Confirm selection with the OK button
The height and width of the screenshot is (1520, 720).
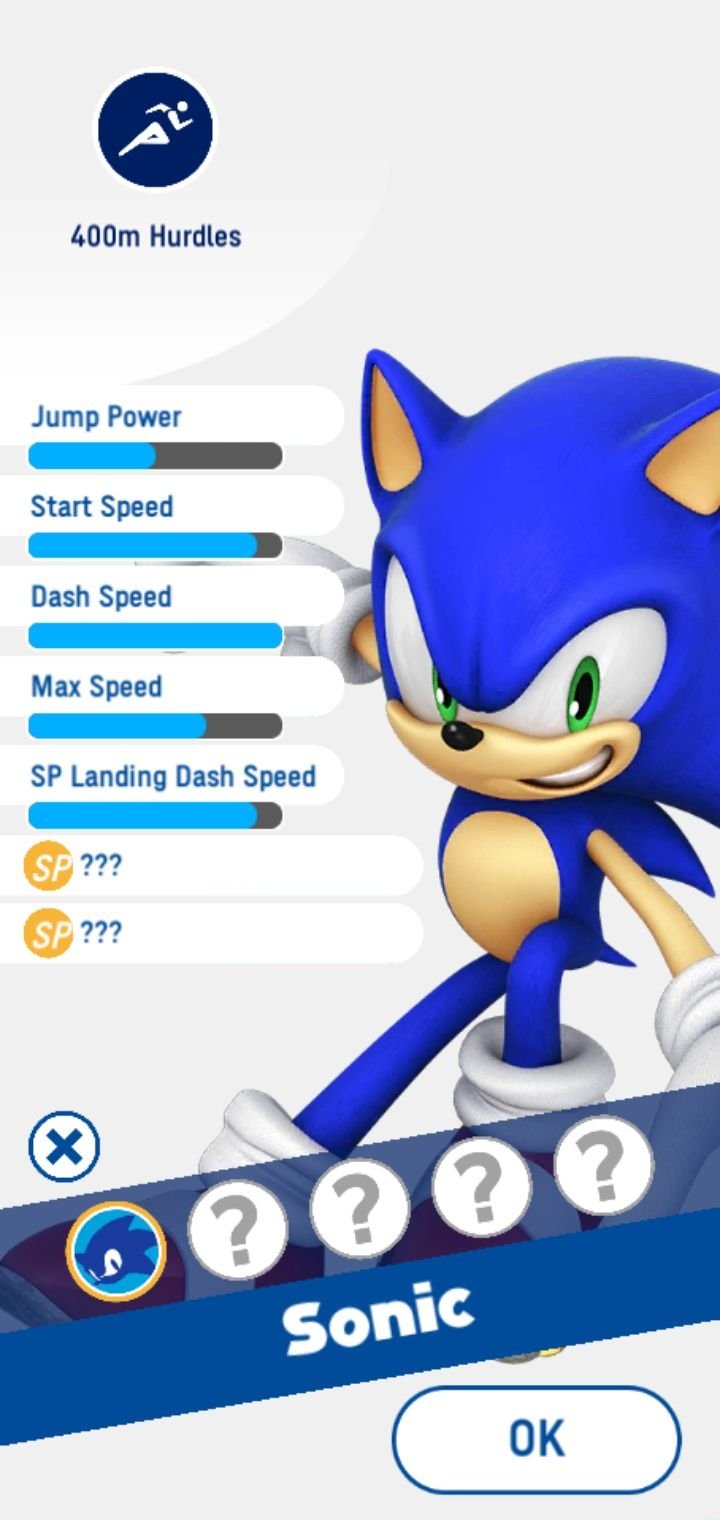pos(536,1439)
